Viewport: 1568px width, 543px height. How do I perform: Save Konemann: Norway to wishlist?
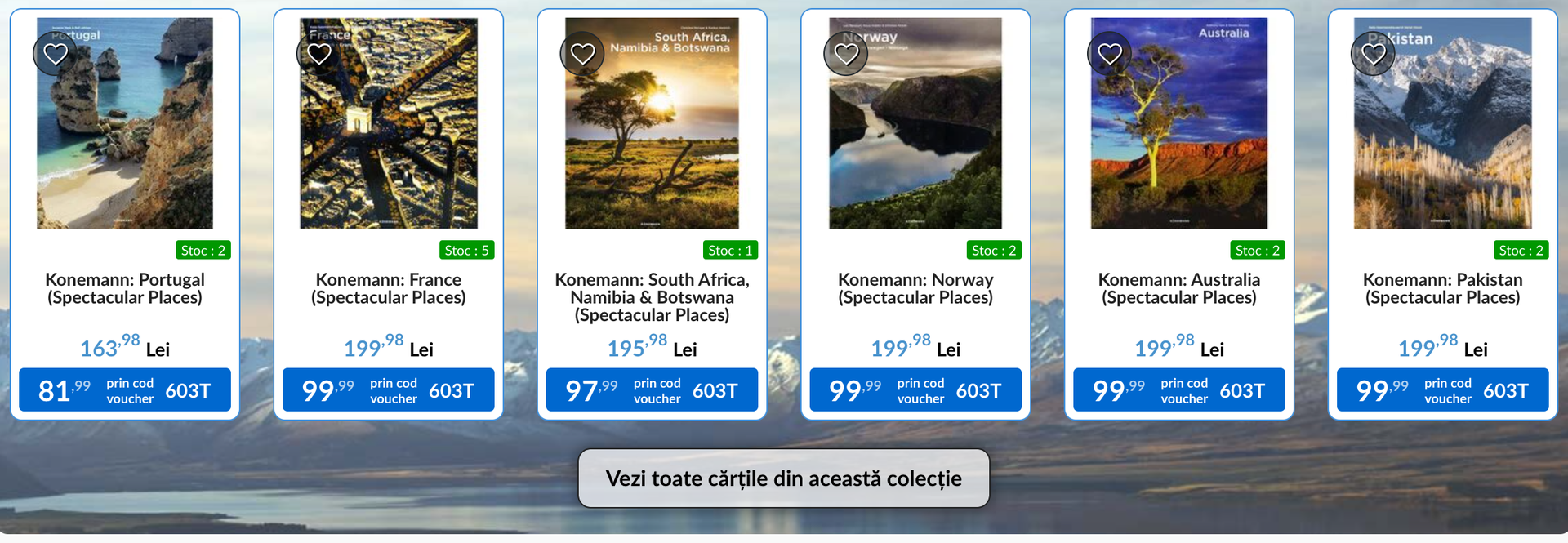pyautogui.click(x=846, y=54)
